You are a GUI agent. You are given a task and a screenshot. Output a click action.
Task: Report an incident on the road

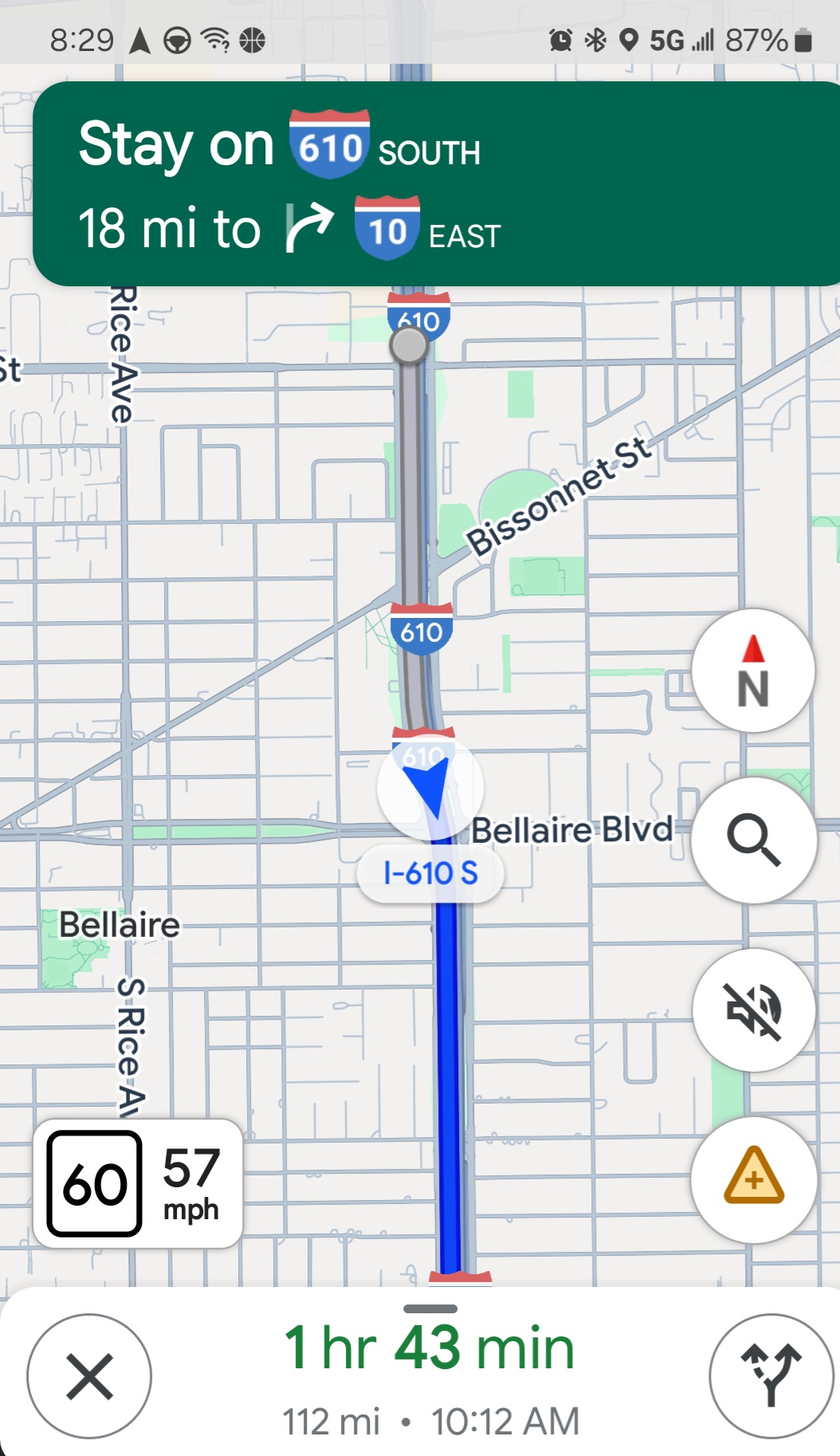click(753, 1179)
